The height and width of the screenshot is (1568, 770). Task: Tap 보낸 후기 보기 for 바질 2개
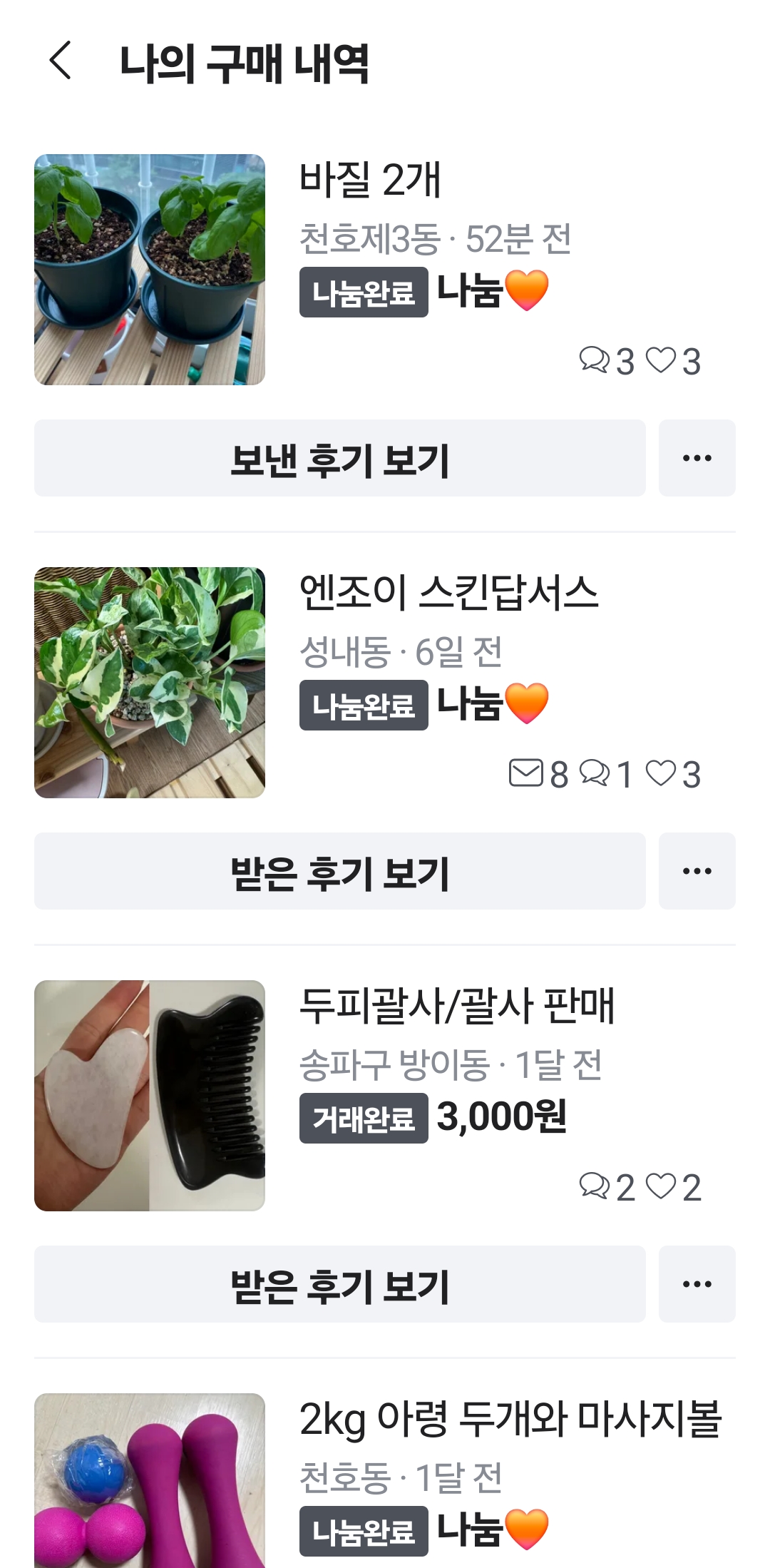point(339,459)
